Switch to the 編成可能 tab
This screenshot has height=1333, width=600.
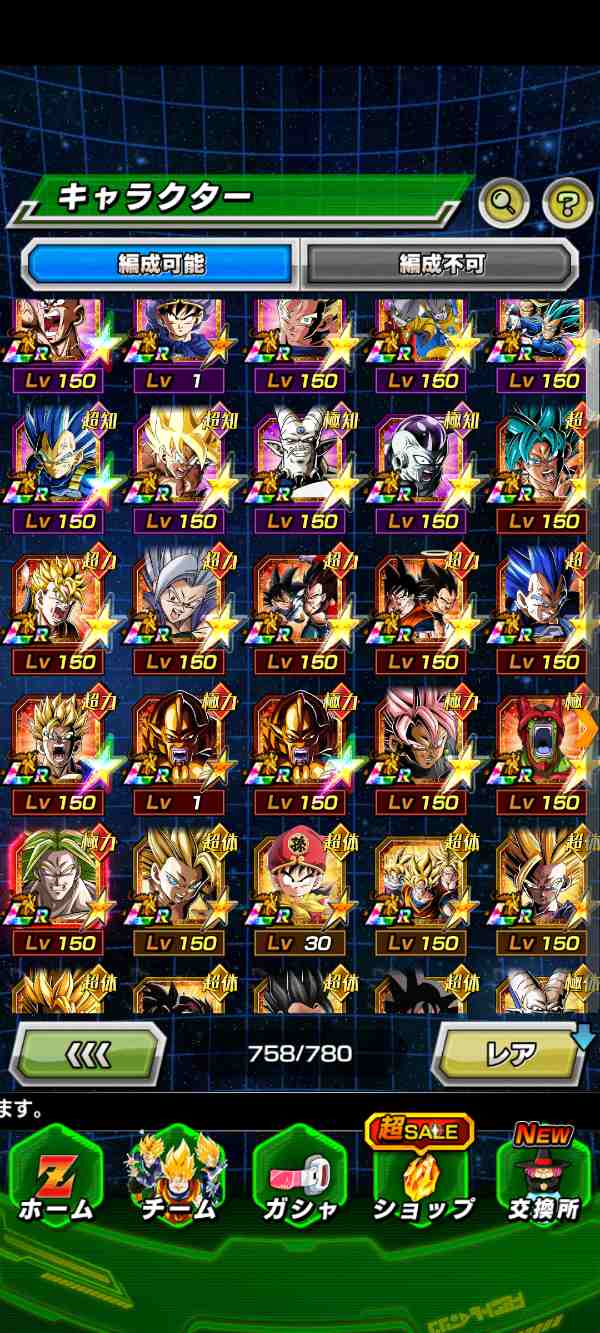(x=160, y=264)
